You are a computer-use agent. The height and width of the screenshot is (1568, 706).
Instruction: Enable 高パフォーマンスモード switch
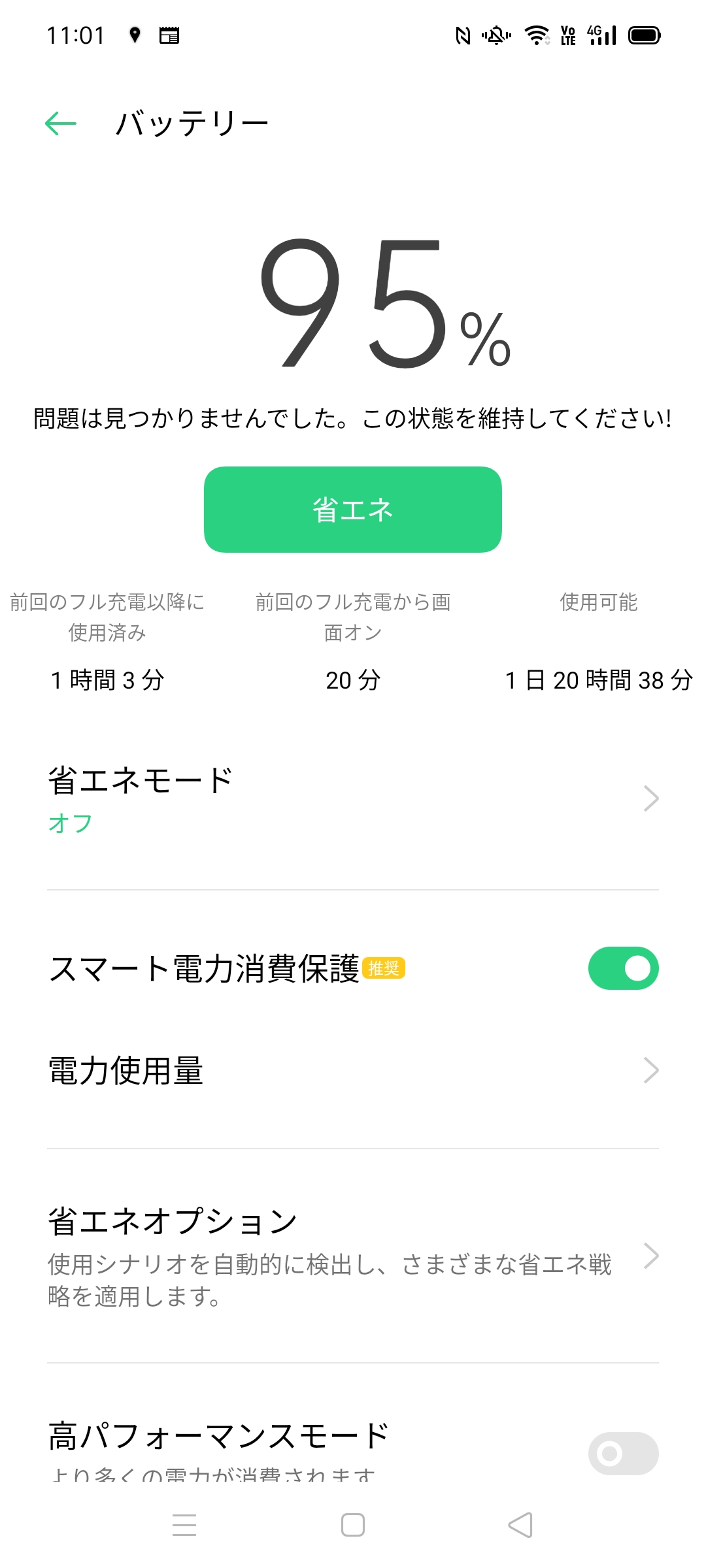pyautogui.click(x=623, y=1454)
